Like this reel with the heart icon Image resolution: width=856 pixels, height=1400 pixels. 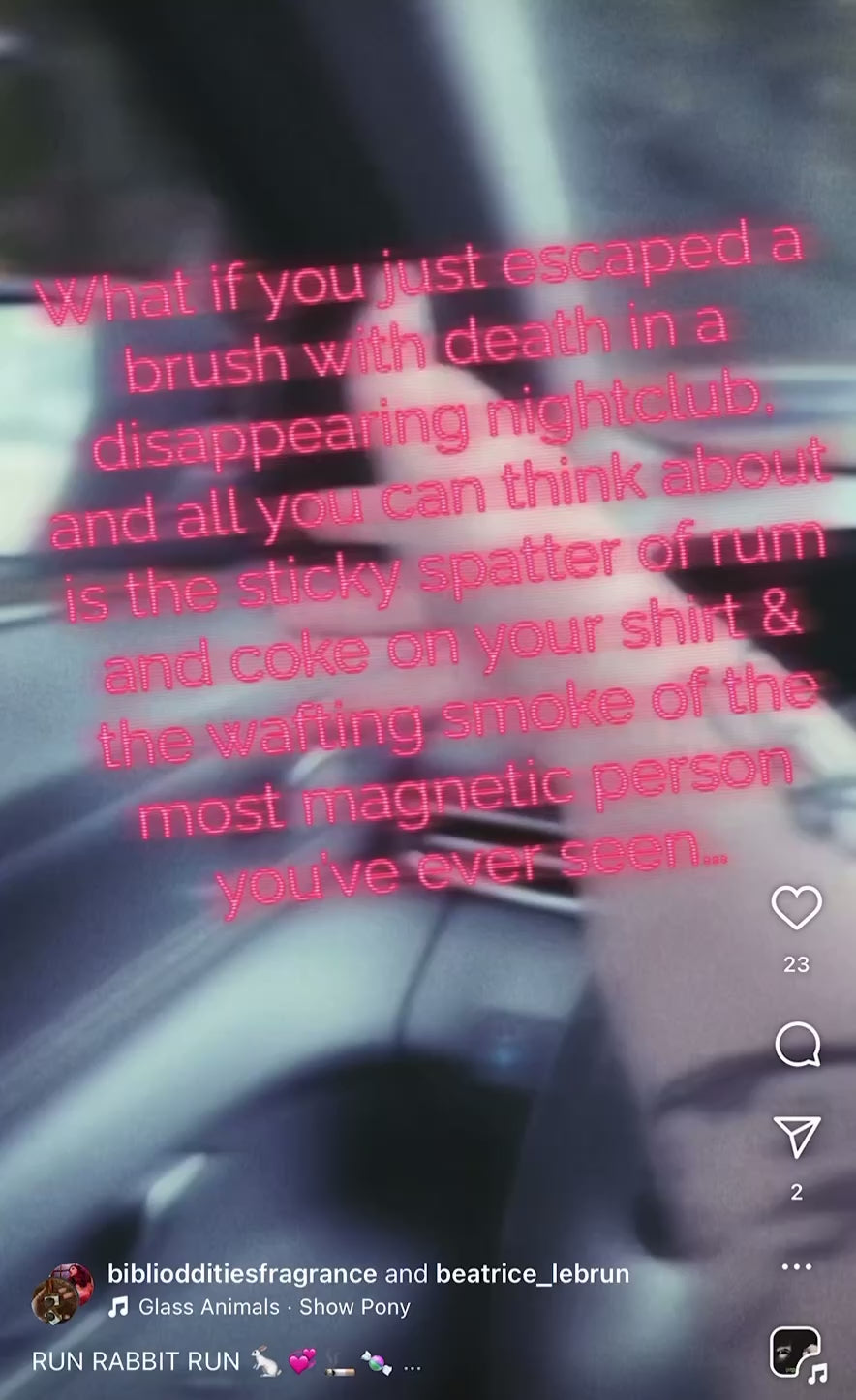pos(796,908)
